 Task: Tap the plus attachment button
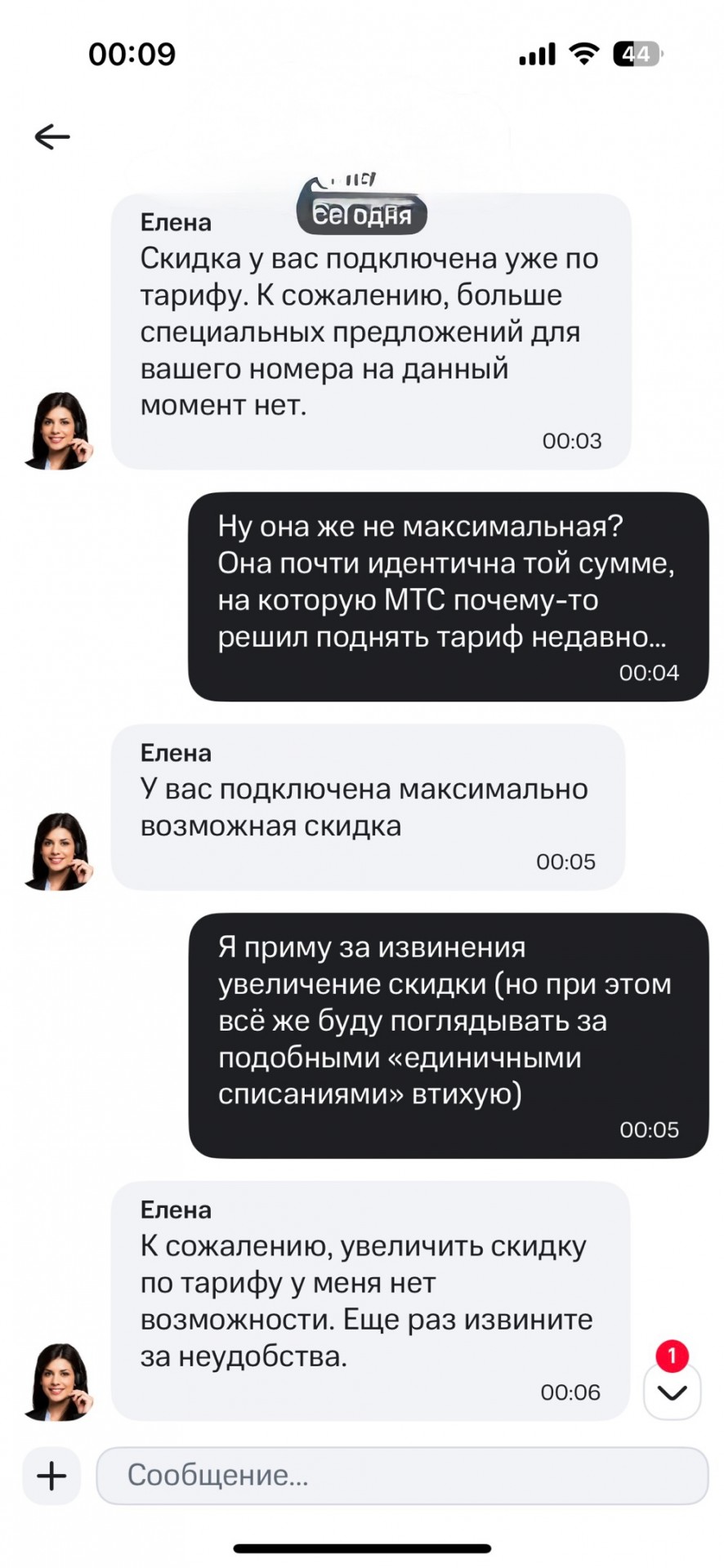[51, 1476]
